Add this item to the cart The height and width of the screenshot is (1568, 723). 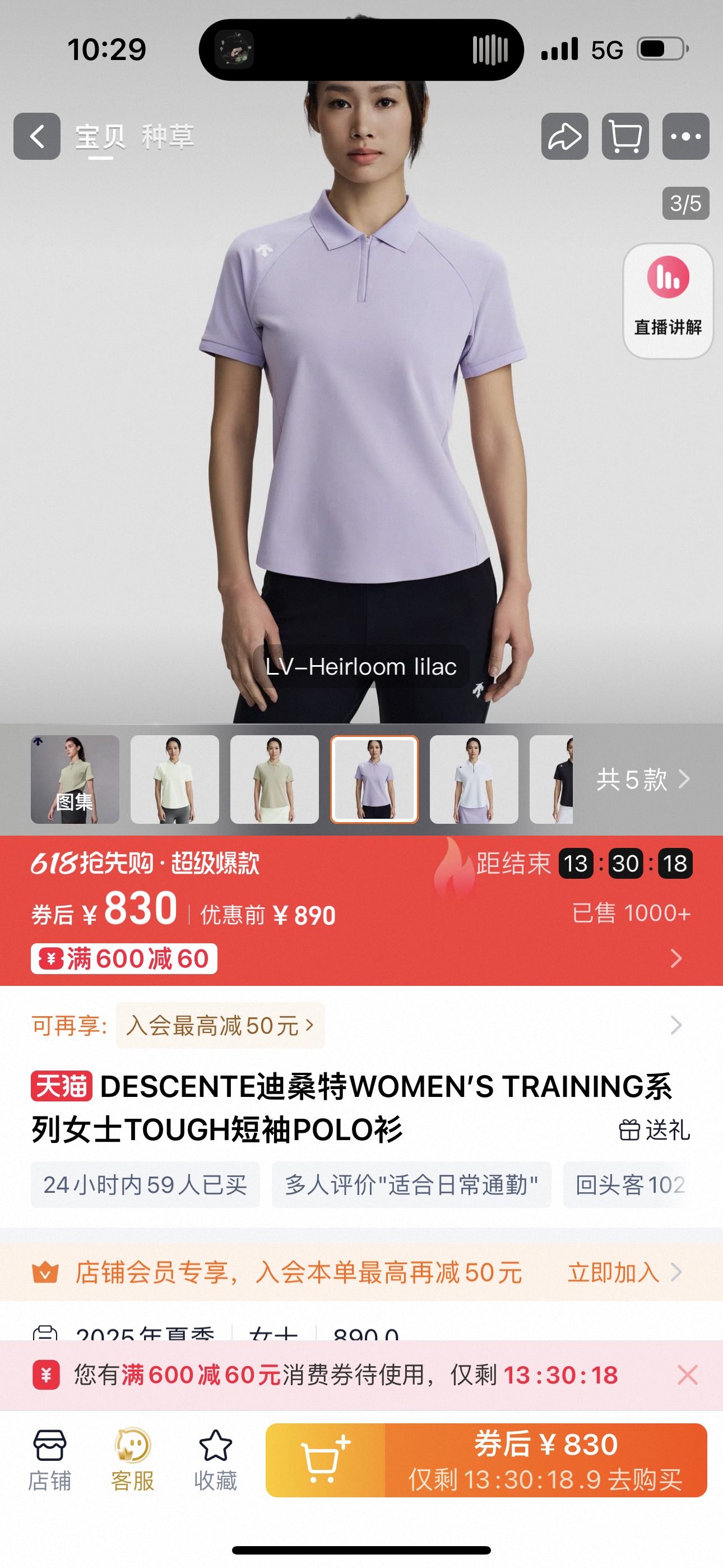(x=326, y=1460)
